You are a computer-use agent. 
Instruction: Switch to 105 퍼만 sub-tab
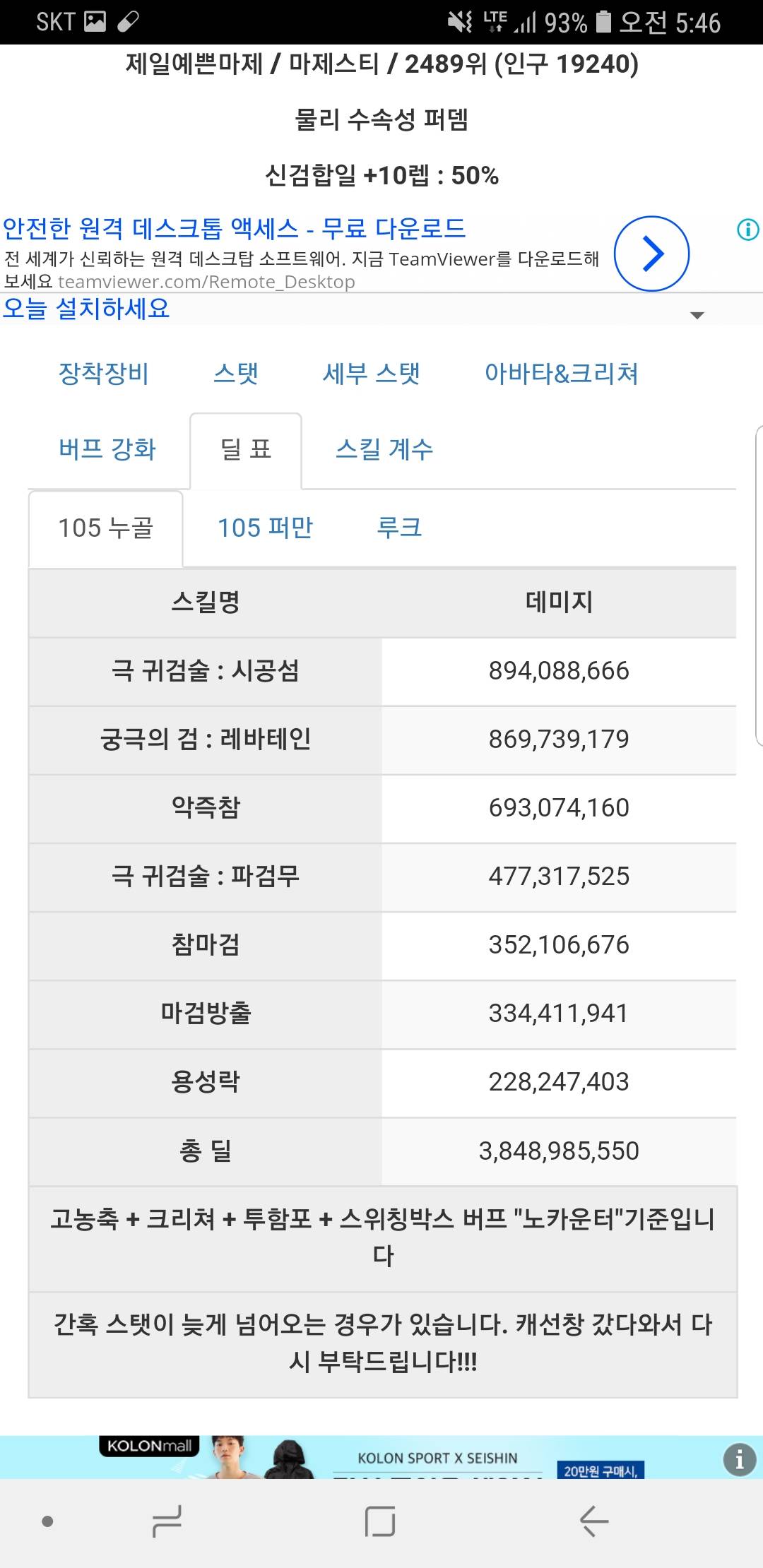click(265, 528)
